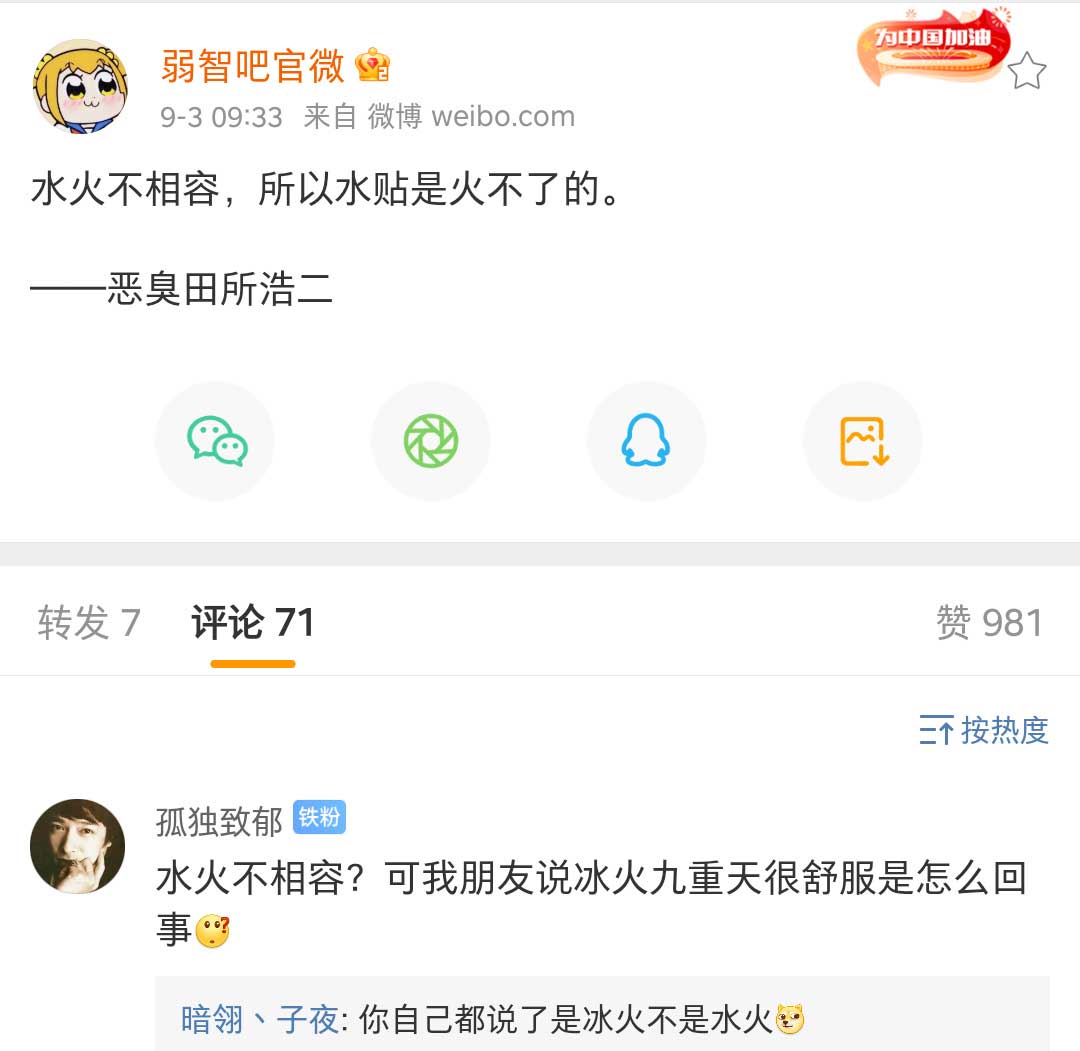Open commenter 孤独致郁's name
This screenshot has width=1080, height=1051.
(219, 821)
